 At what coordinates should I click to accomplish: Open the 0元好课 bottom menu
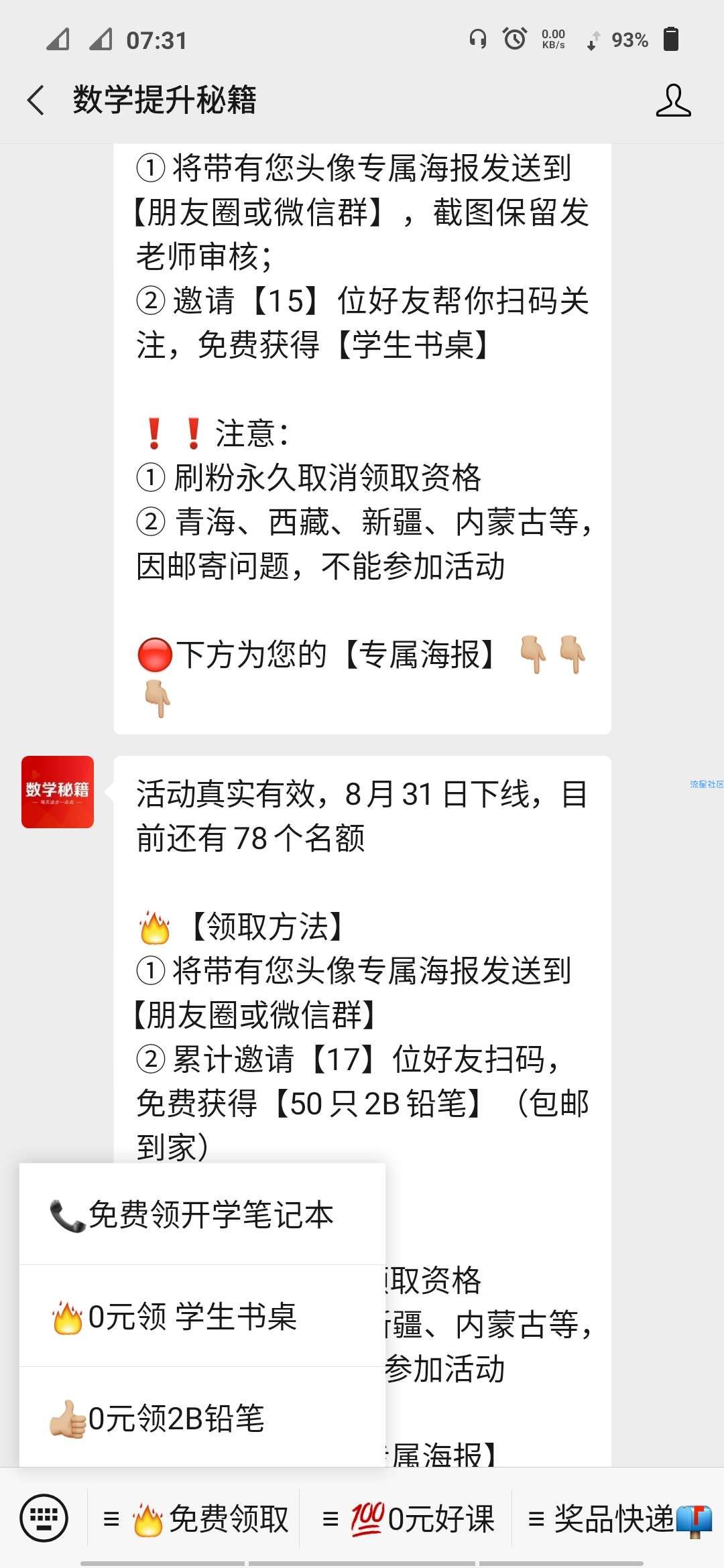click(408, 1519)
